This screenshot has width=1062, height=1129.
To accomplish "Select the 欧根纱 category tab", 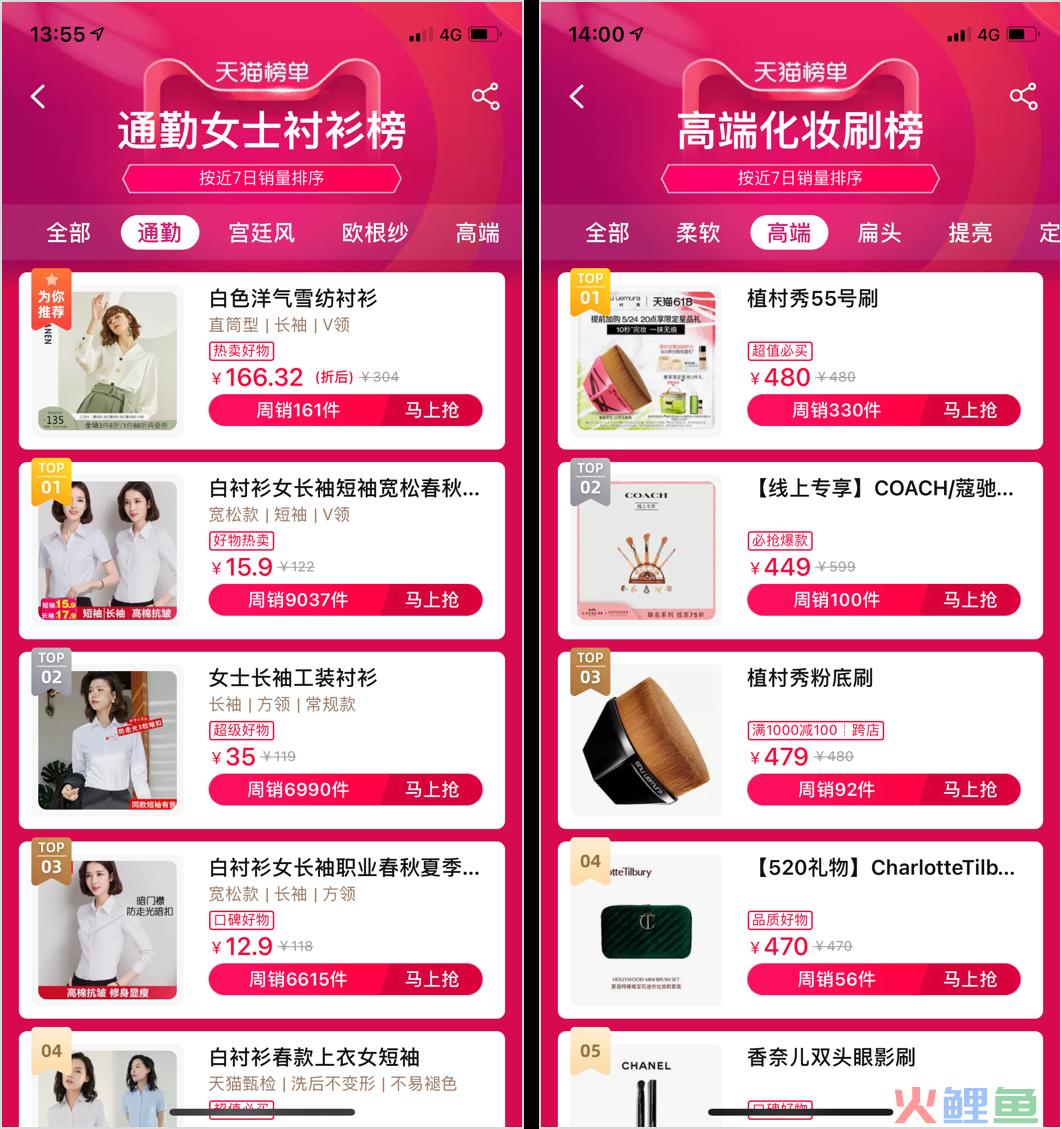I will [375, 233].
